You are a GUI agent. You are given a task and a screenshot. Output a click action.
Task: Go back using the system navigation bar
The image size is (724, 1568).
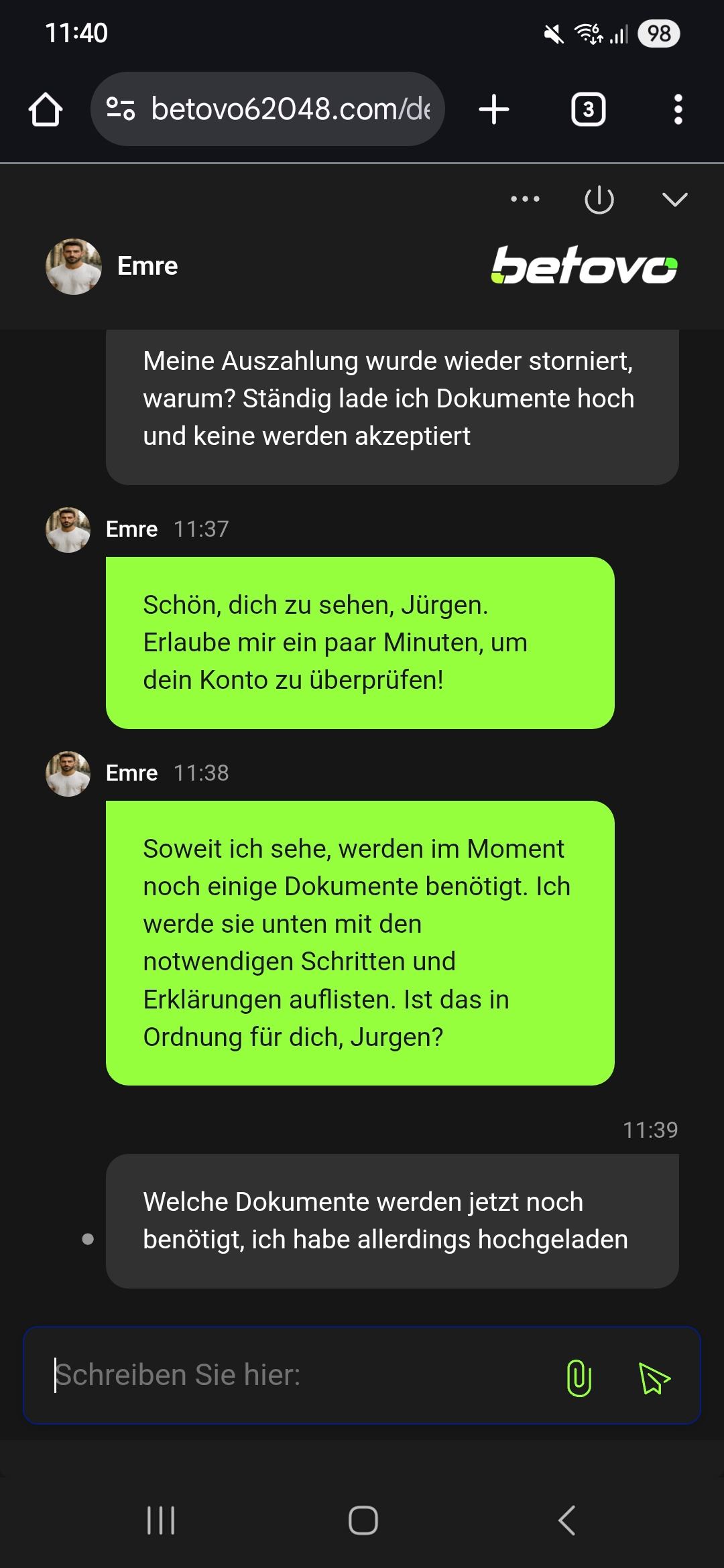pyautogui.click(x=566, y=1520)
